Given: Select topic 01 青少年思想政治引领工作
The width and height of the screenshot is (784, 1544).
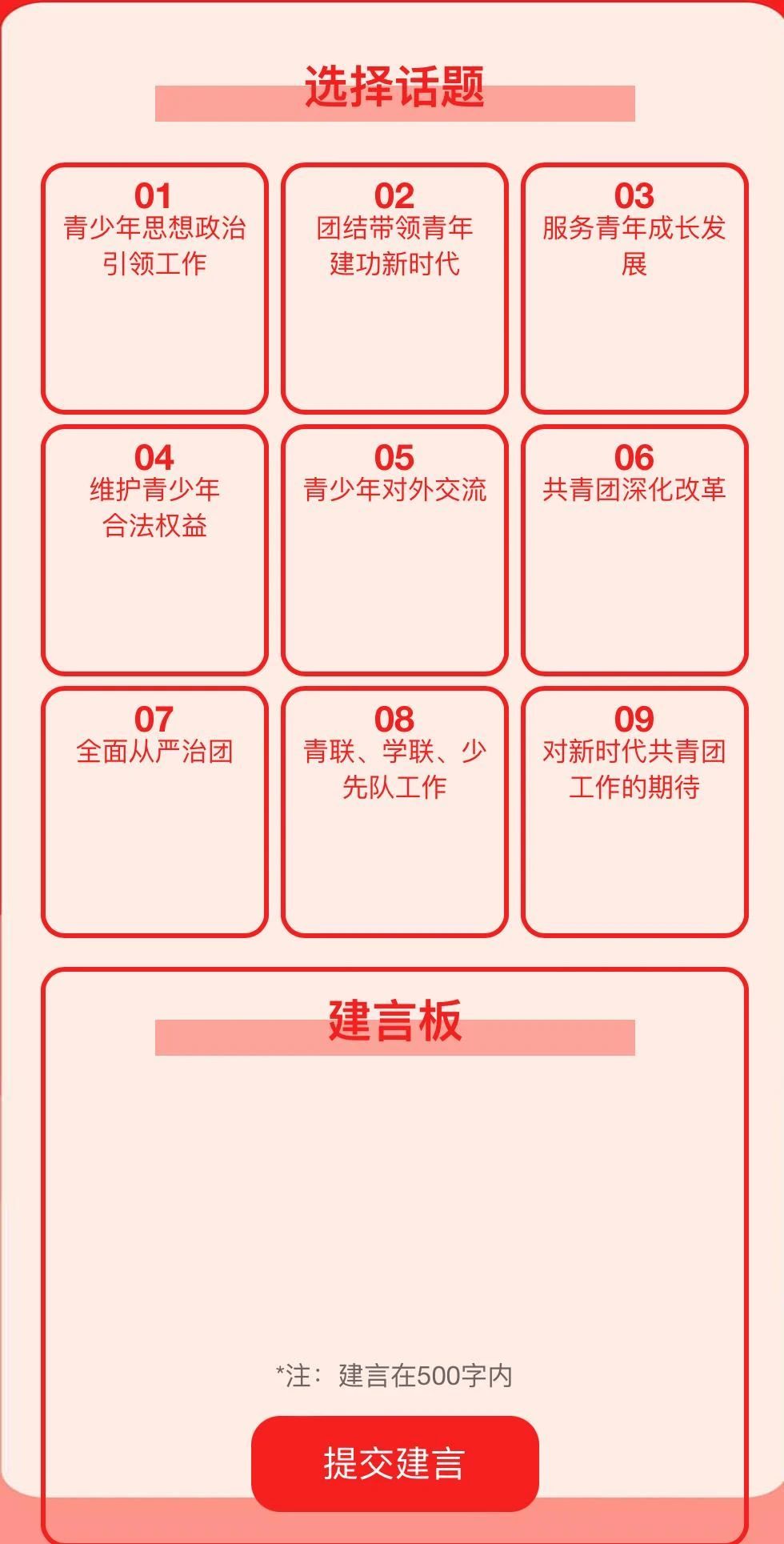Looking at the screenshot, I should (x=154, y=288).
